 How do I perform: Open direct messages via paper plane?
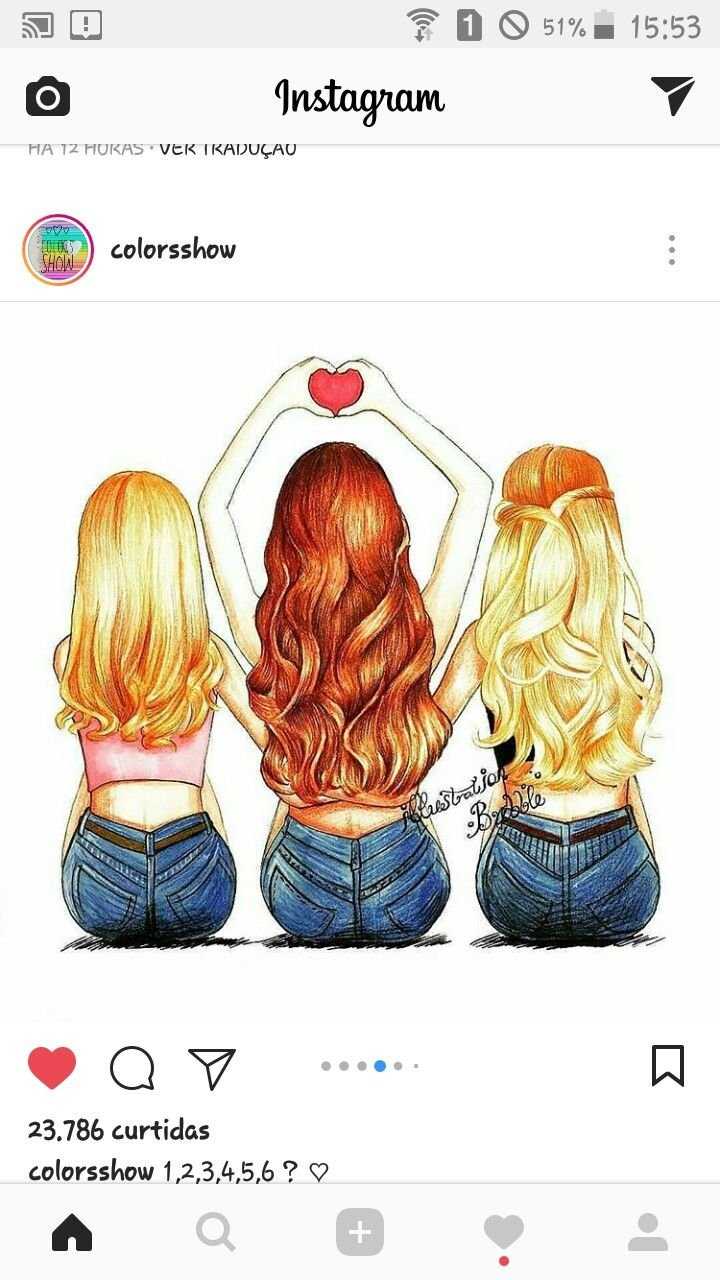pos(672,96)
